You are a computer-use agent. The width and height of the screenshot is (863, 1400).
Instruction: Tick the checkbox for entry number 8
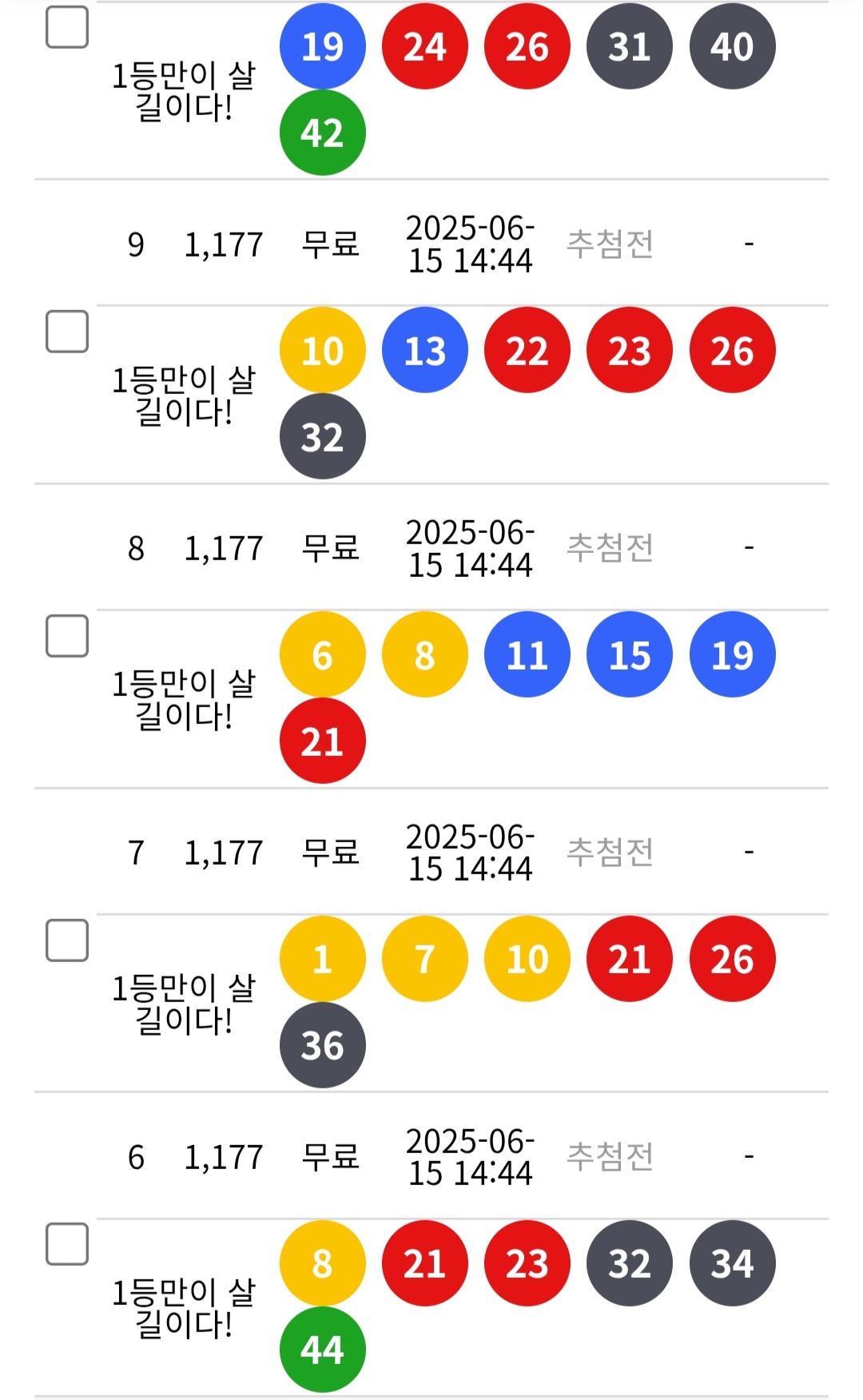tap(67, 635)
